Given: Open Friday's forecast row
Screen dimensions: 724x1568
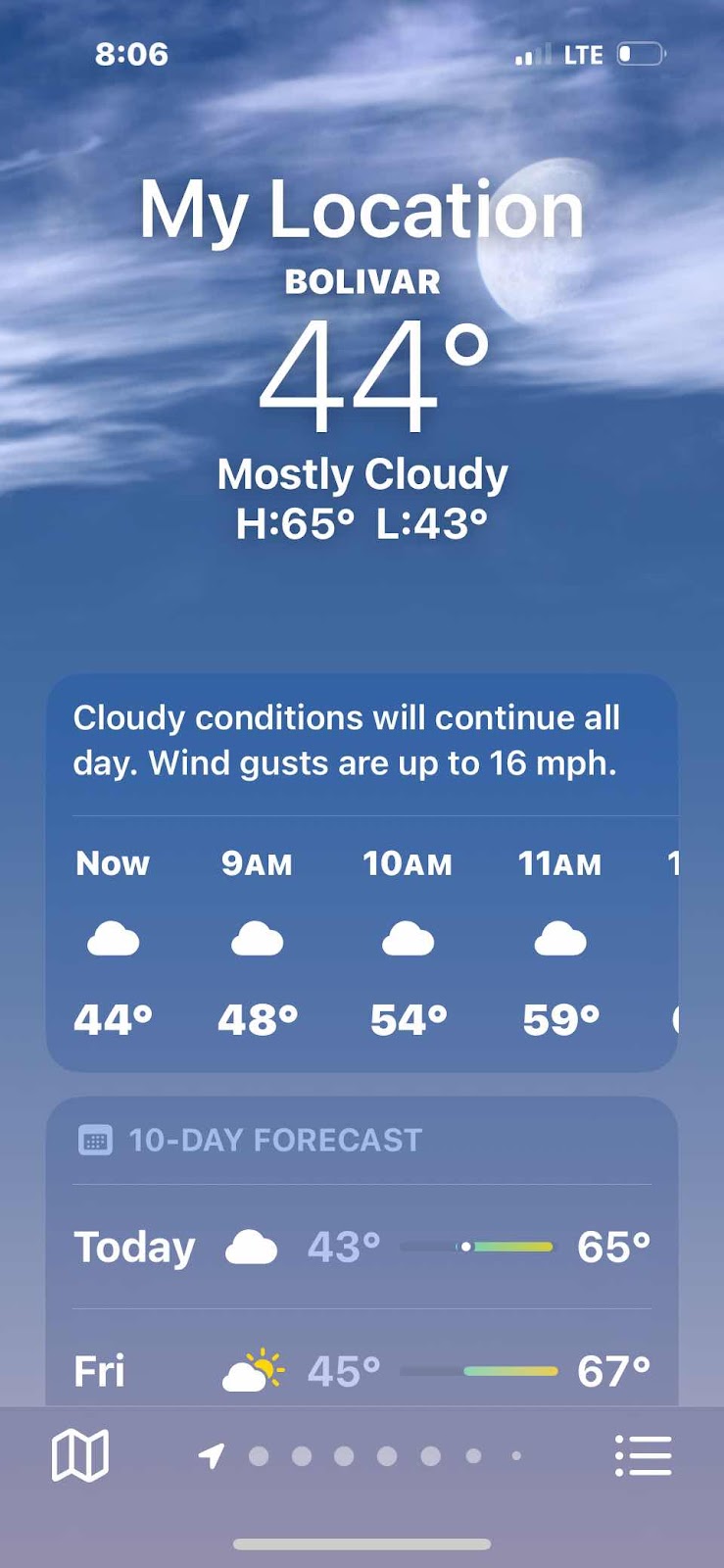Looking at the screenshot, I should pyautogui.click(x=362, y=1370).
